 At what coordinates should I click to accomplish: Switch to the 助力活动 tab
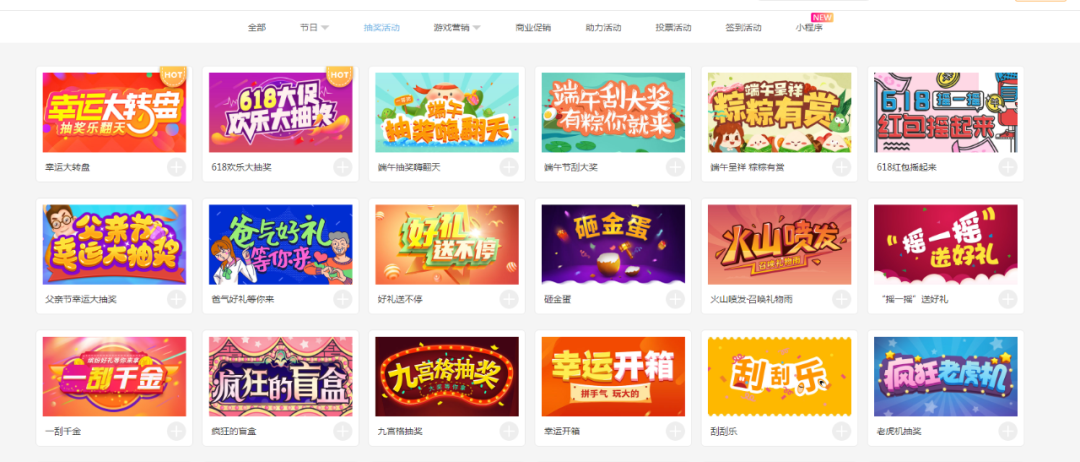tap(603, 27)
